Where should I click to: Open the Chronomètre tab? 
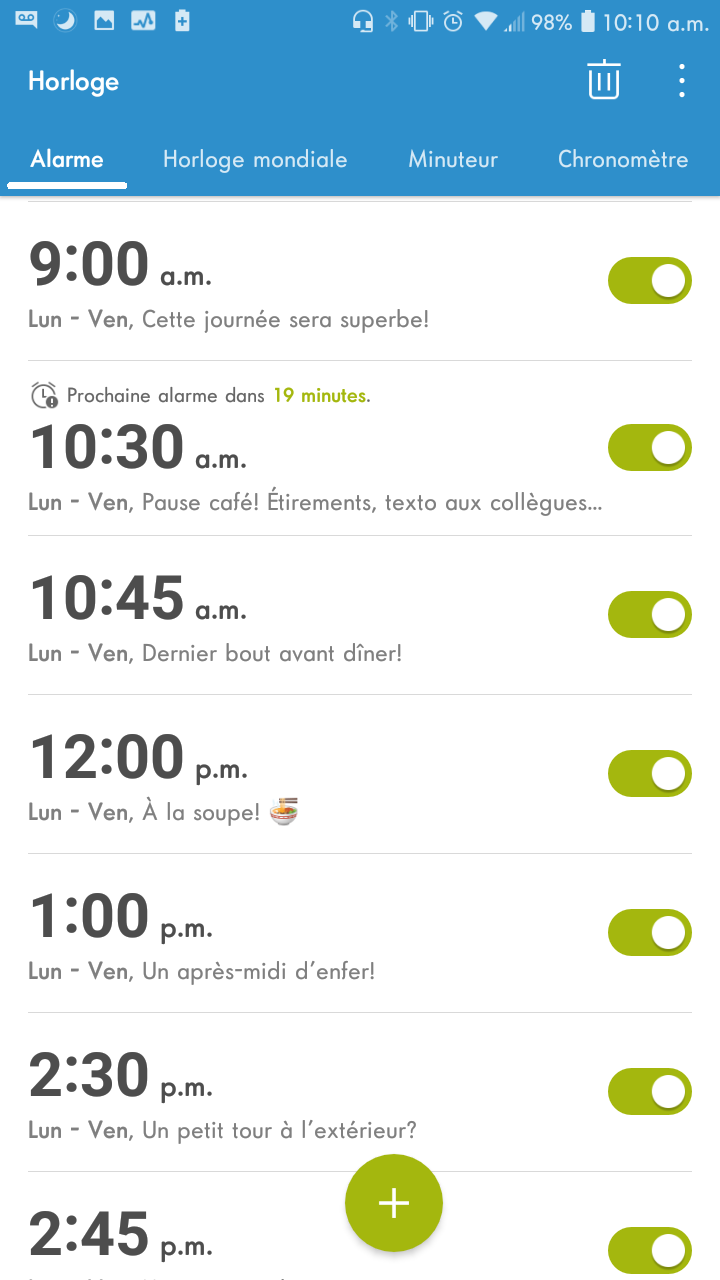[x=623, y=159]
